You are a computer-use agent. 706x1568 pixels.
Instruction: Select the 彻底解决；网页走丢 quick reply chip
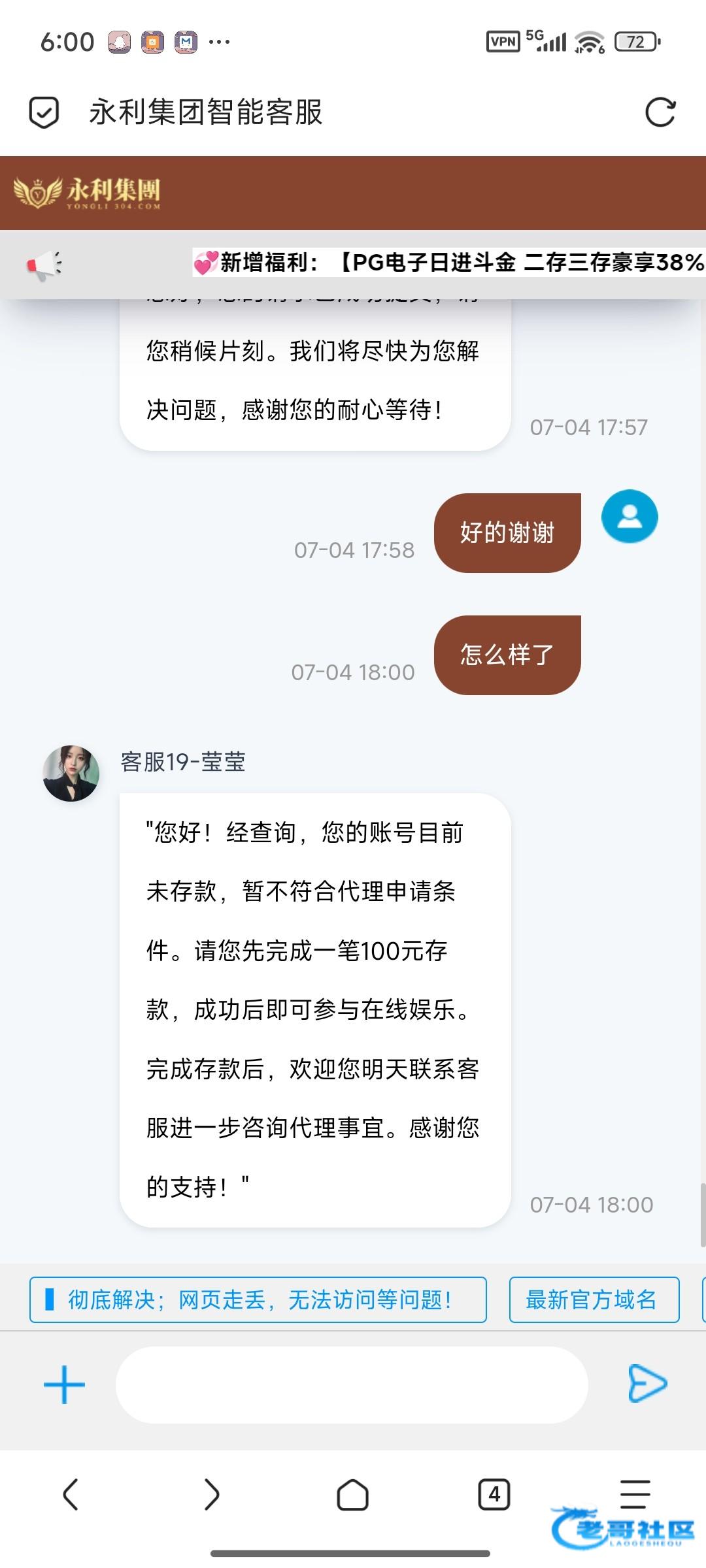[x=258, y=1299]
